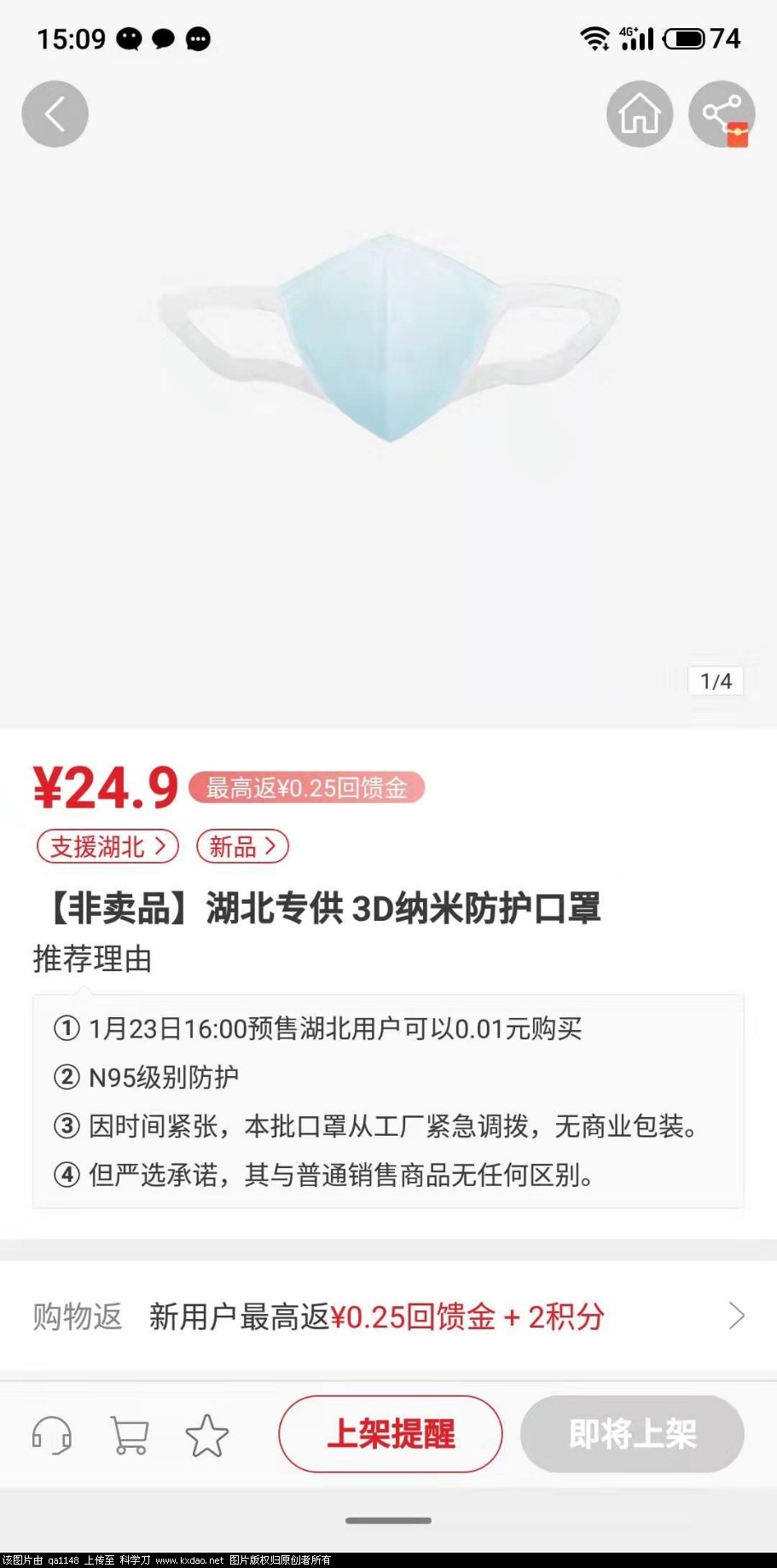Viewport: 777px width, 1568px height.
Task: Set a 上架提醒 listing reminder
Action: click(x=390, y=1434)
